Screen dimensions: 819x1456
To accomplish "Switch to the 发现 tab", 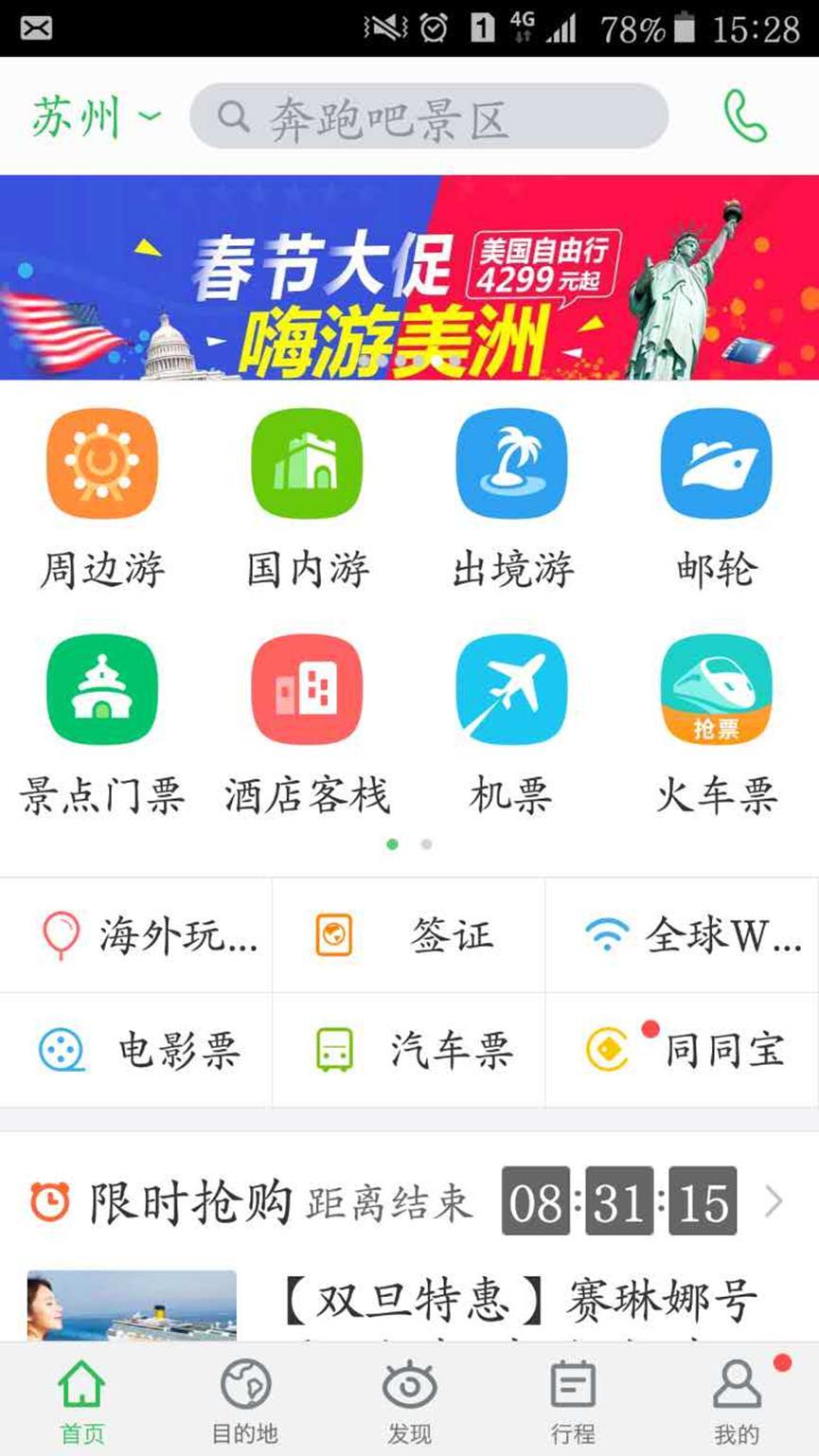I will click(x=409, y=1401).
